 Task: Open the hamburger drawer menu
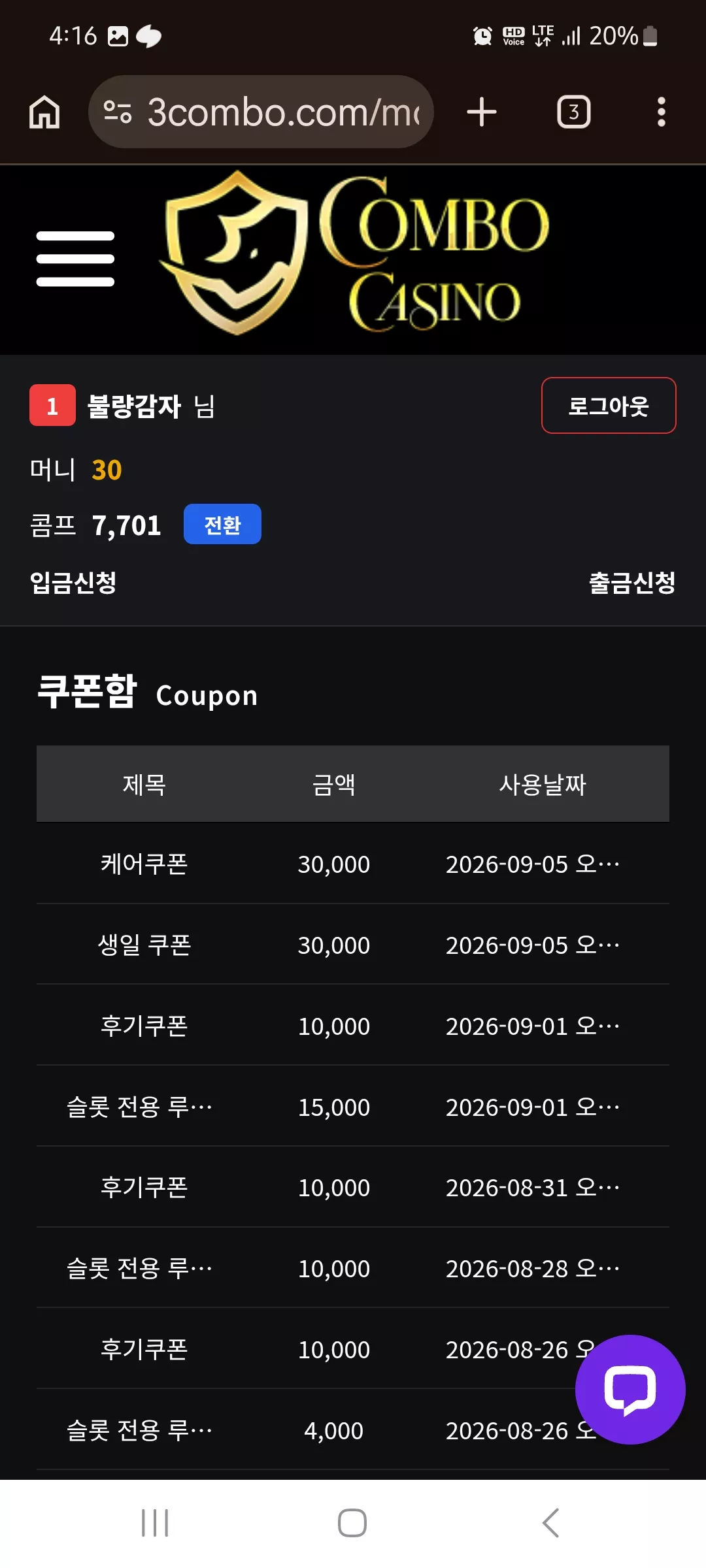tap(75, 259)
